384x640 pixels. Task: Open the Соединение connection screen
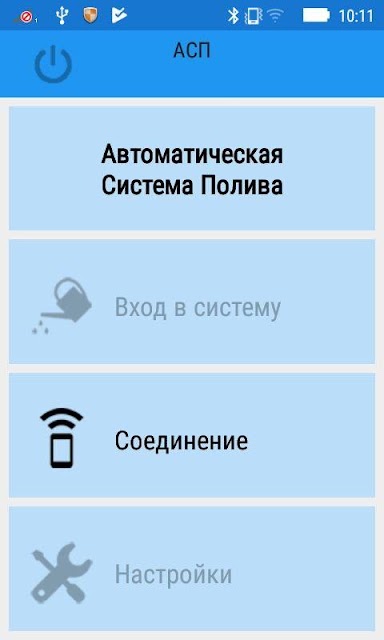coord(192,436)
